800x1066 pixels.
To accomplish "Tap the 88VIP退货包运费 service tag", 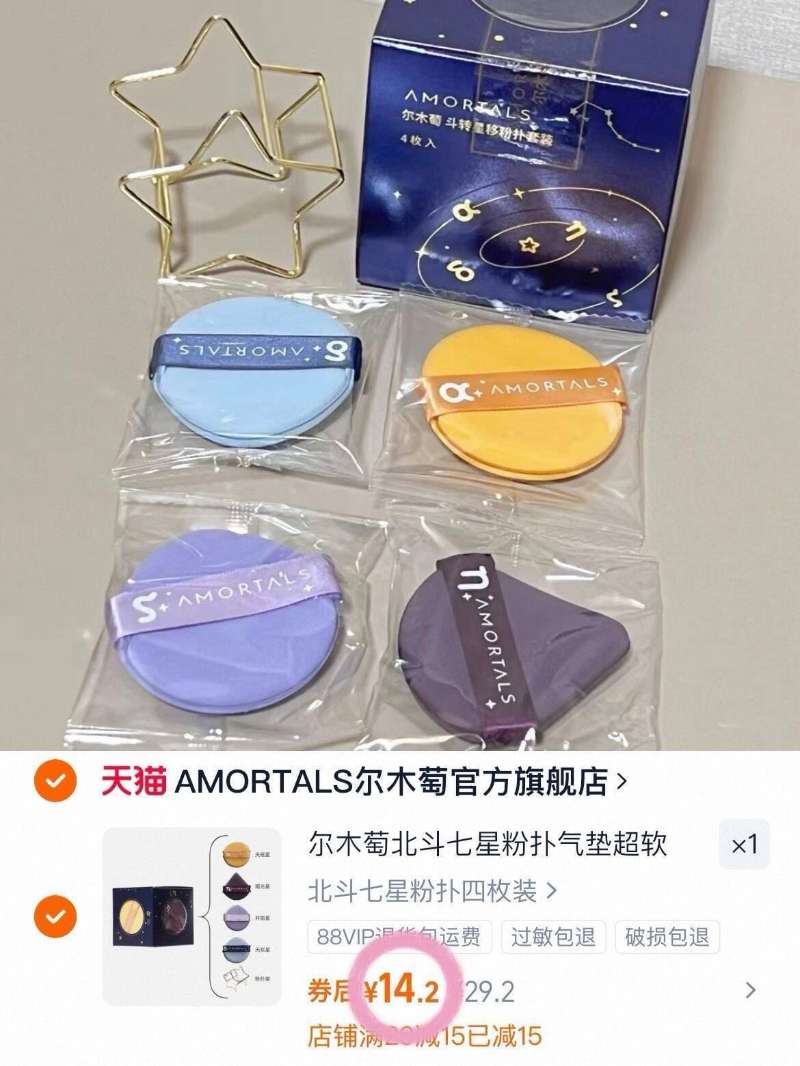I will [x=400, y=939].
